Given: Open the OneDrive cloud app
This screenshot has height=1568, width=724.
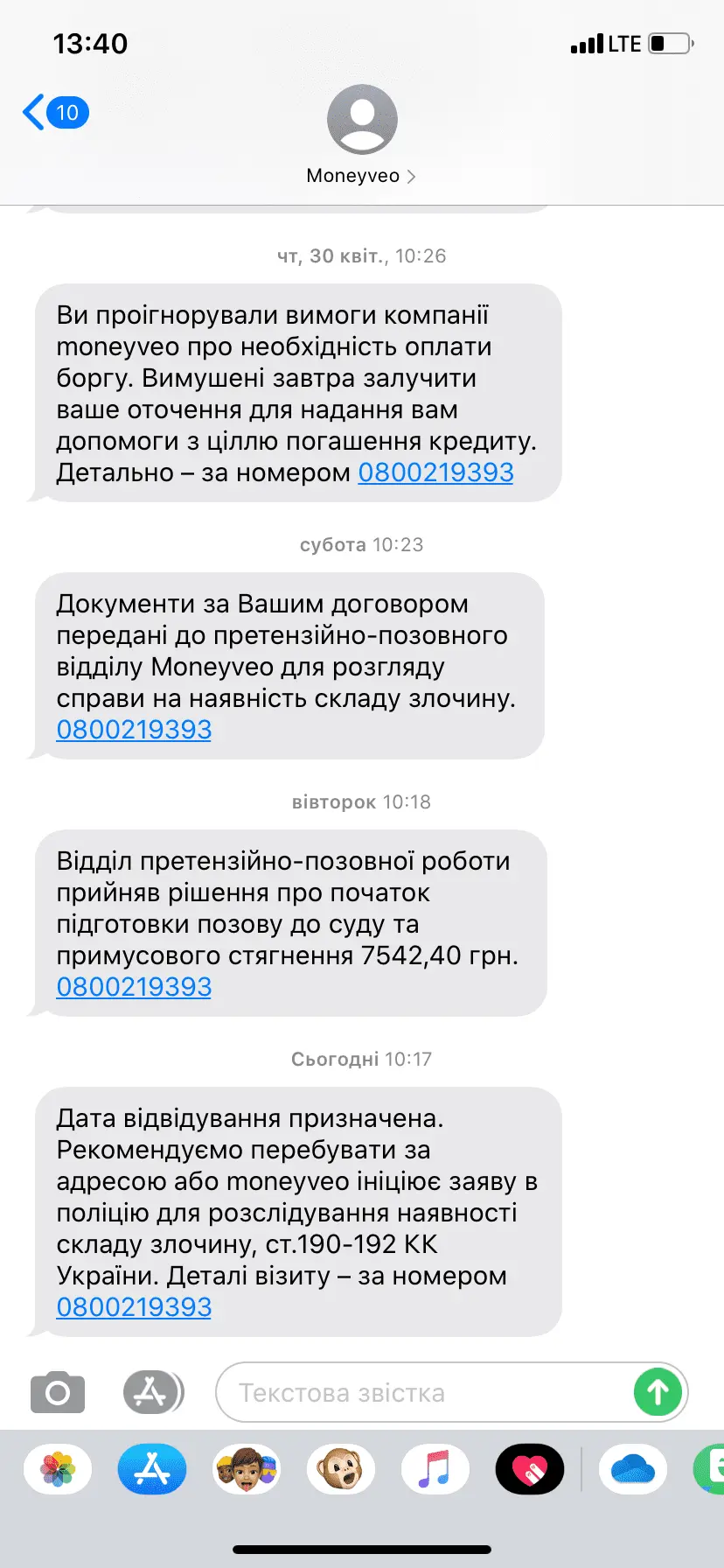Looking at the screenshot, I should pyautogui.click(x=633, y=1469).
